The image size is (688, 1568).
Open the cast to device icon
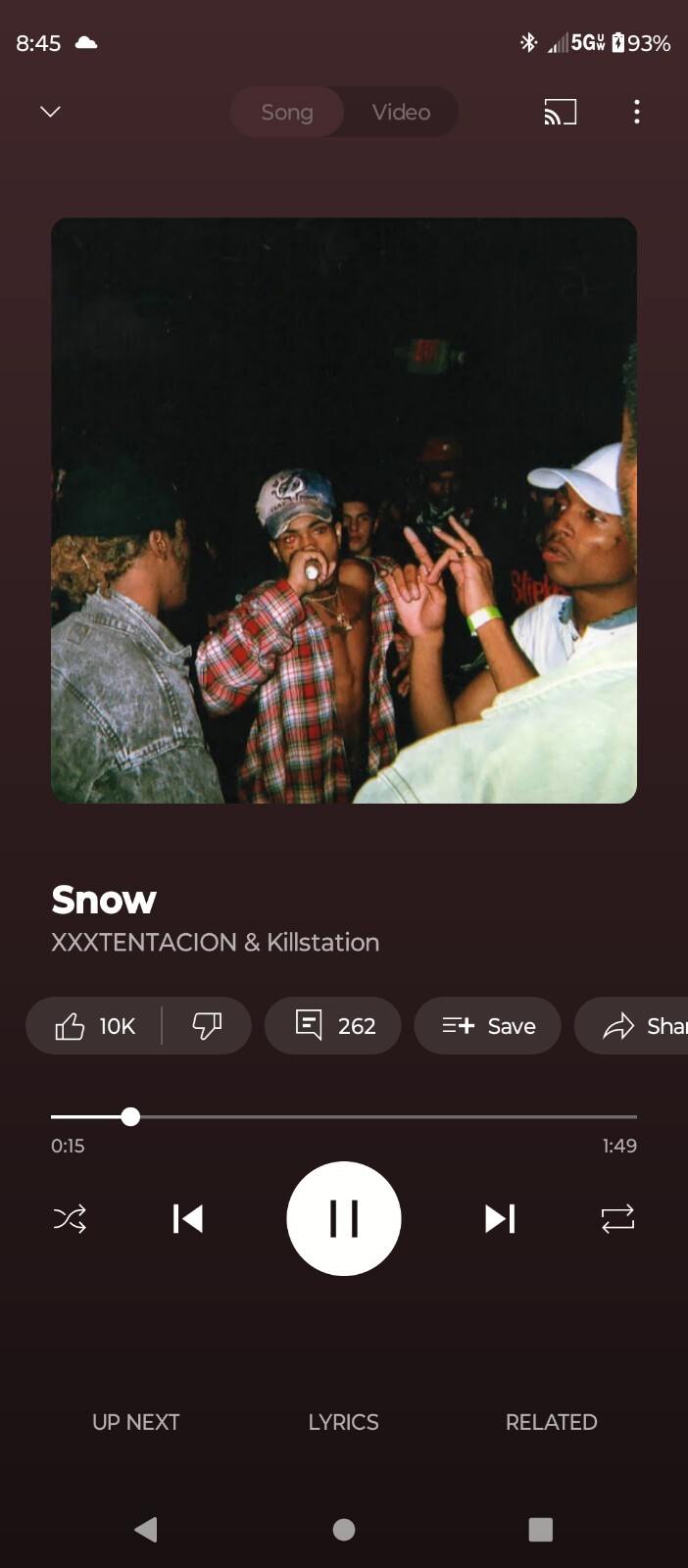point(560,112)
